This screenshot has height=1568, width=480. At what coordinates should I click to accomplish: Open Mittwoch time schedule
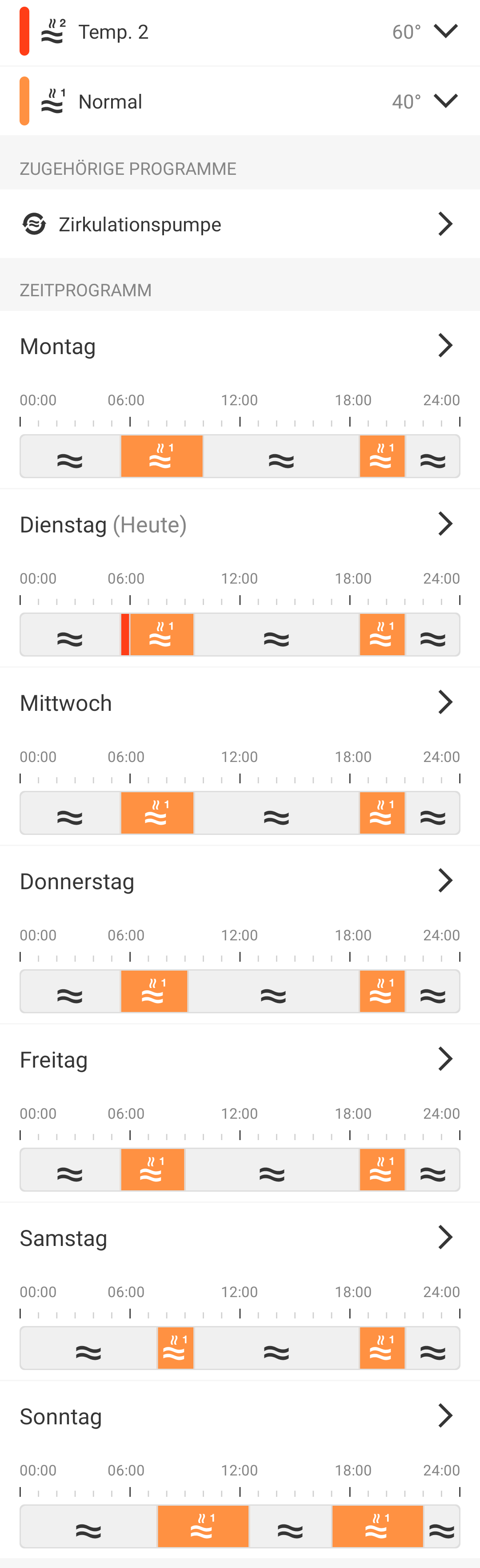[x=240, y=702]
